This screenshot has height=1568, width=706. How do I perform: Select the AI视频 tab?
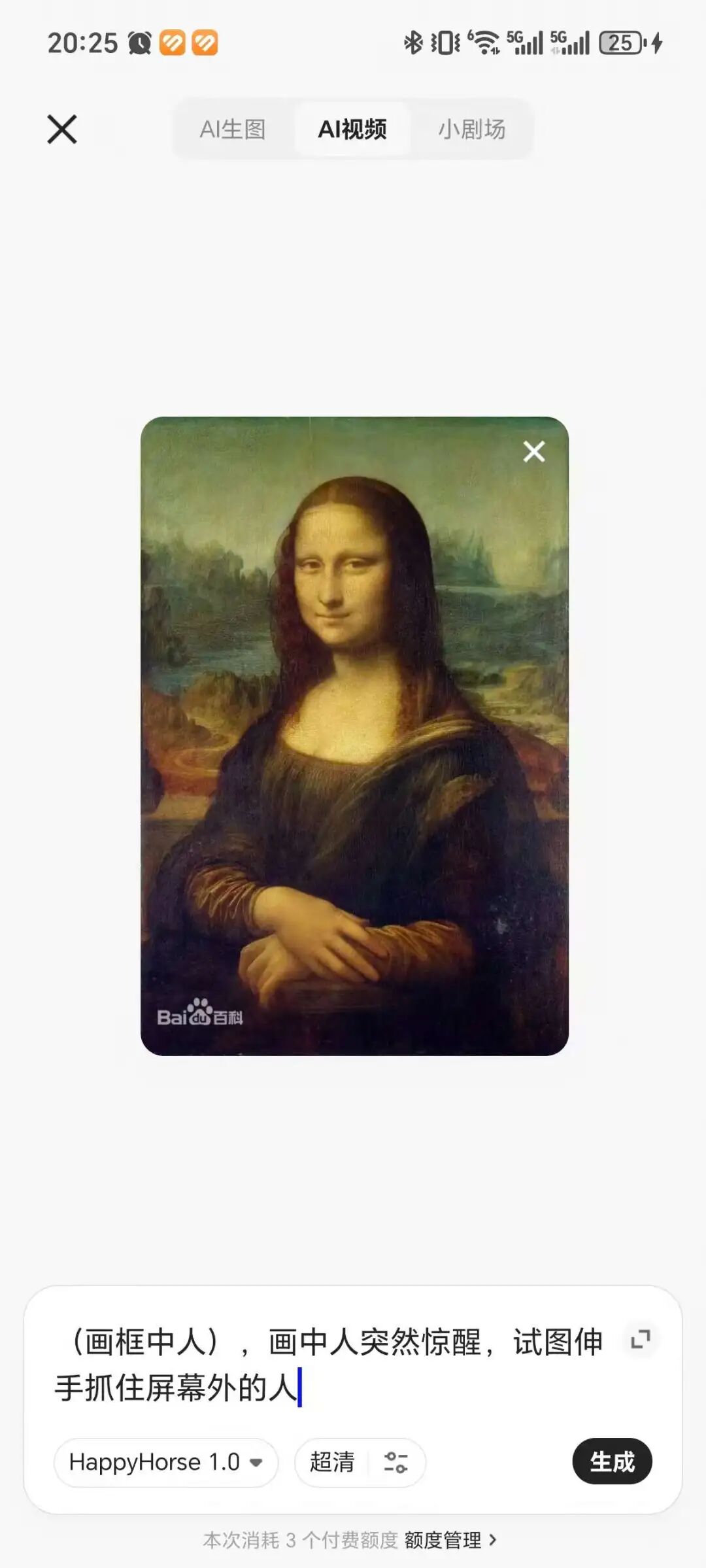[x=352, y=129]
